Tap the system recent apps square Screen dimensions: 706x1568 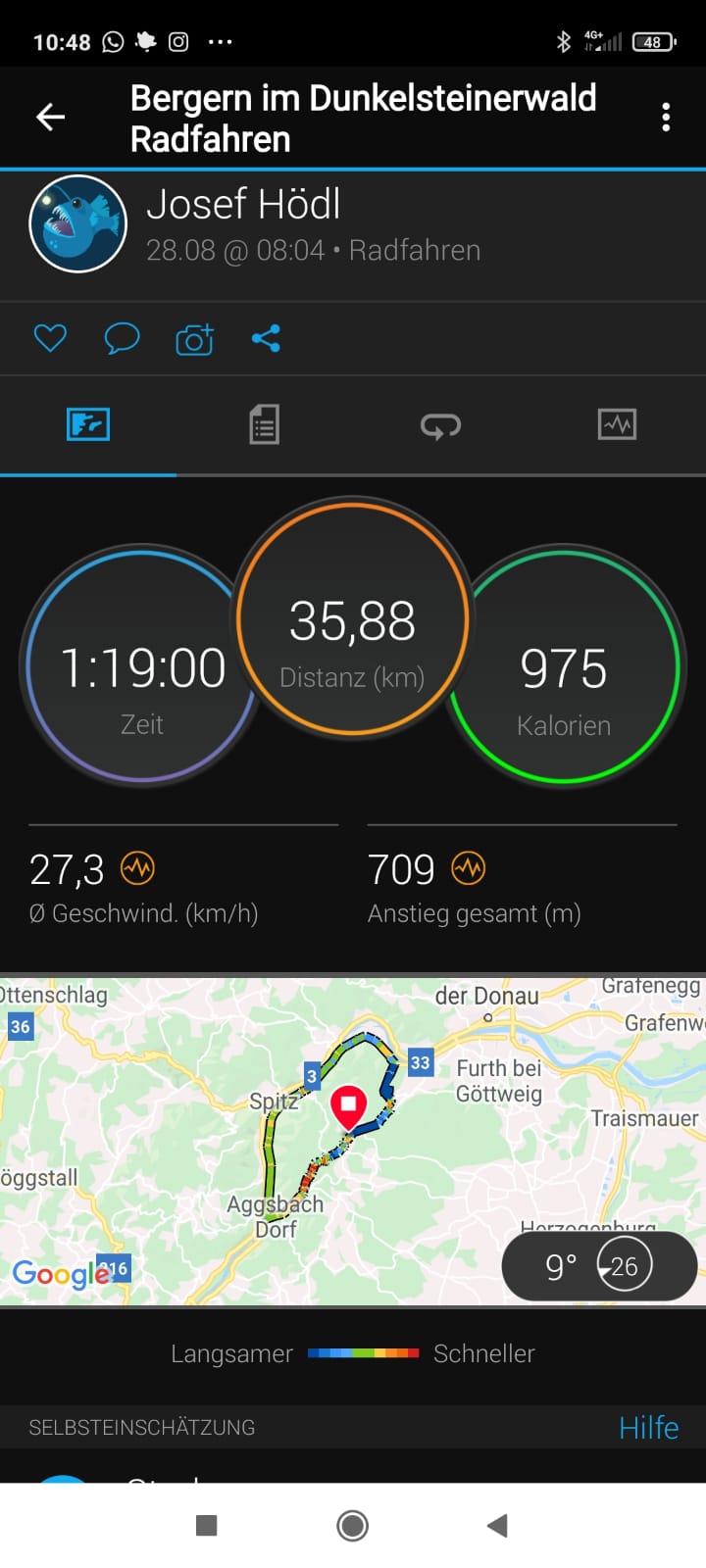click(206, 1526)
